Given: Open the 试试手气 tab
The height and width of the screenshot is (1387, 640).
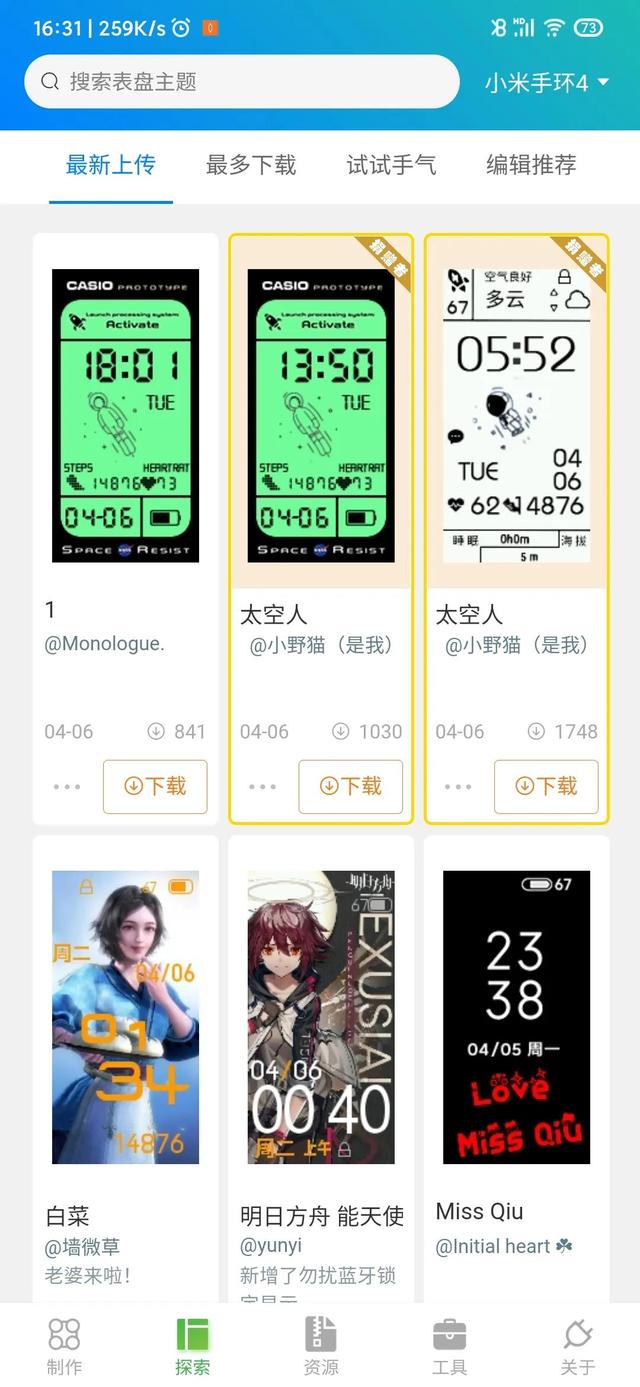Looking at the screenshot, I should point(391,165).
